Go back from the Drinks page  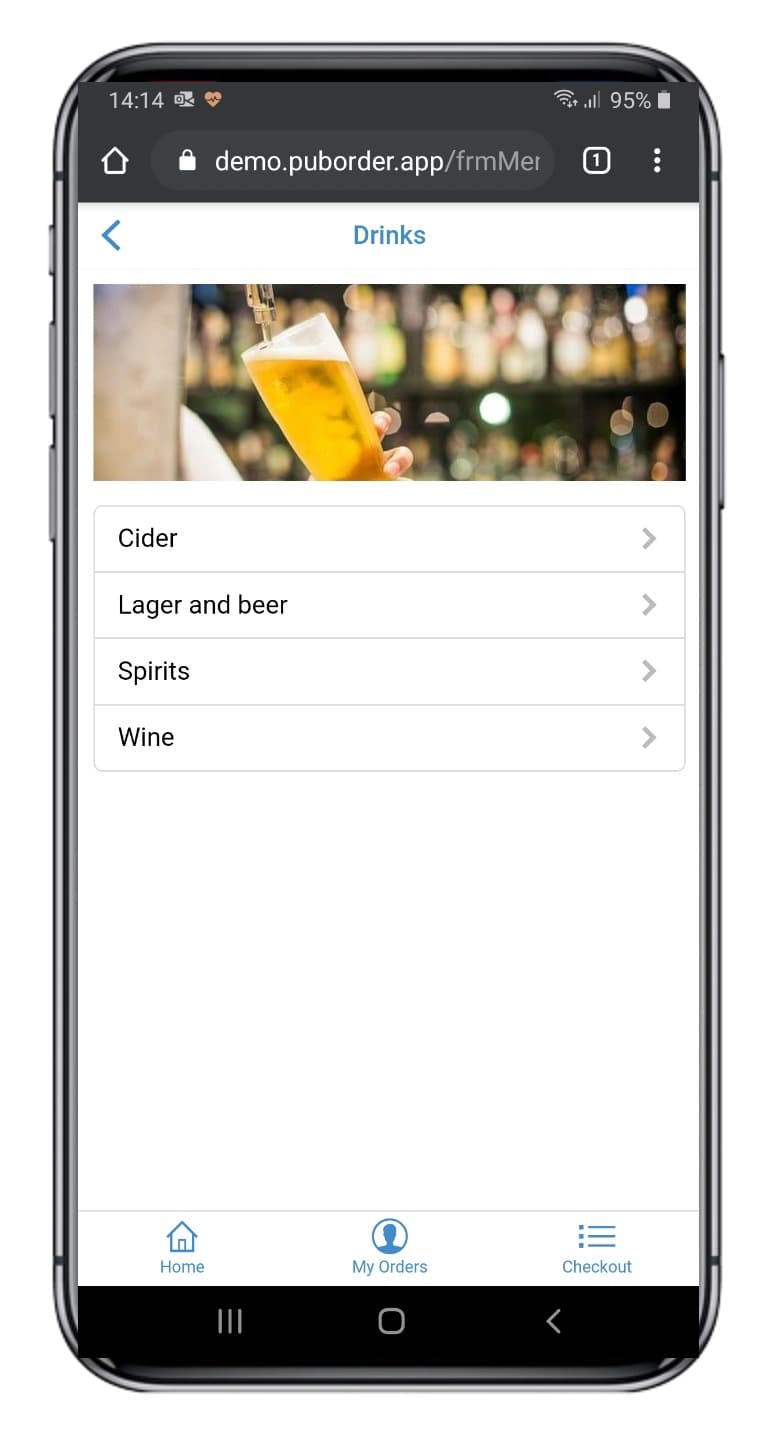pyautogui.click(x=111, y=236)
